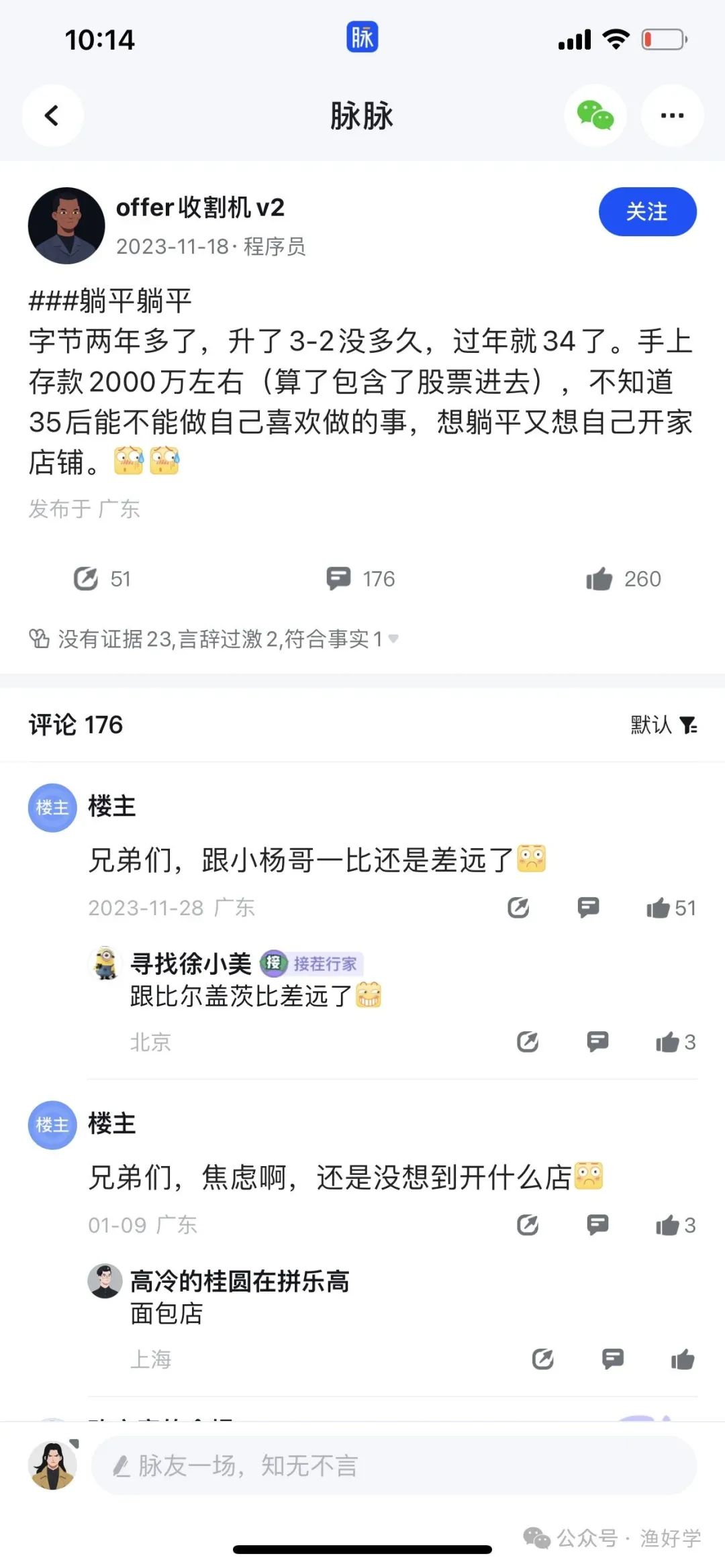This screenshot has width=725, height=1568.
Task: Open the post's 176 comments icon
Action: (x=339, y=578)
